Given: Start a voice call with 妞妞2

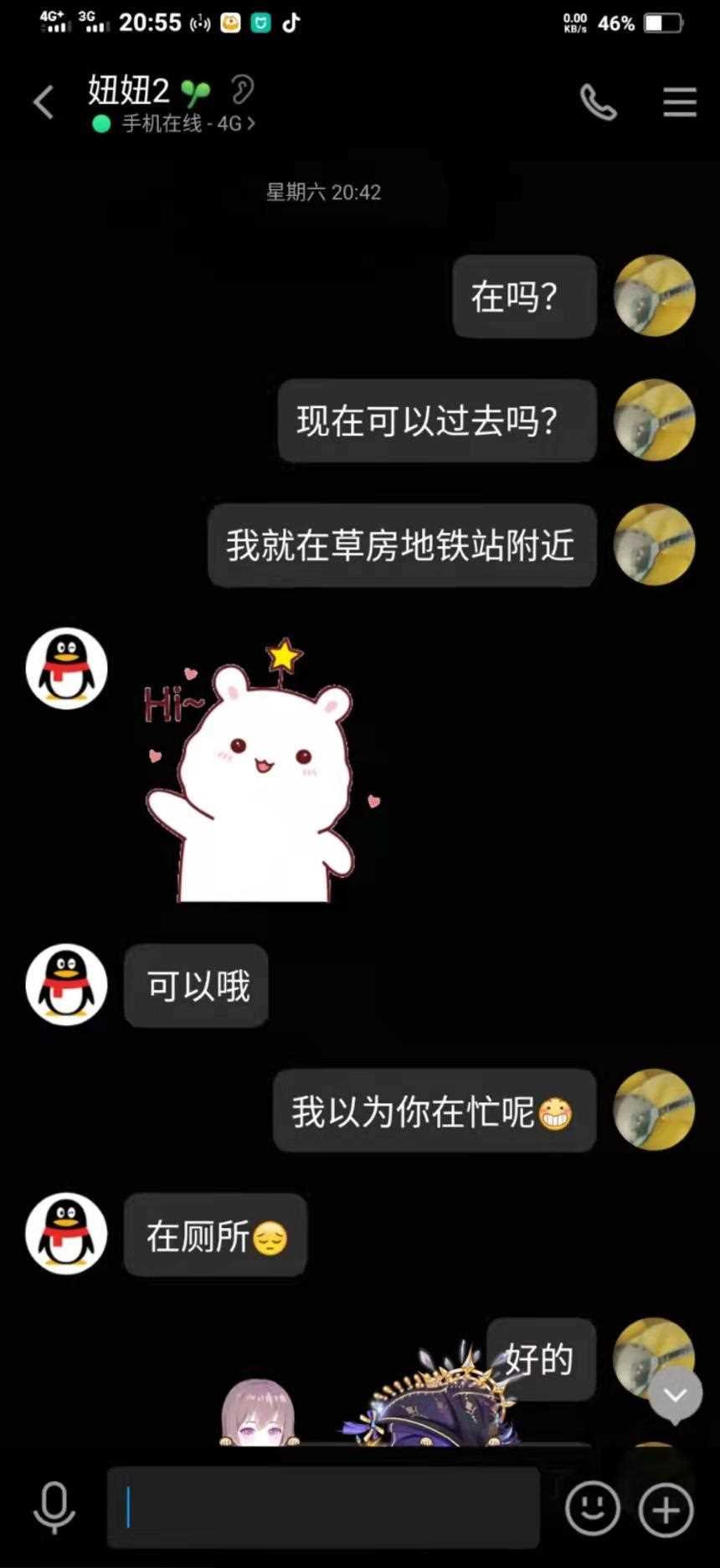Looking at the screenshot, I should pyautogui.click(x=599, y=102).
